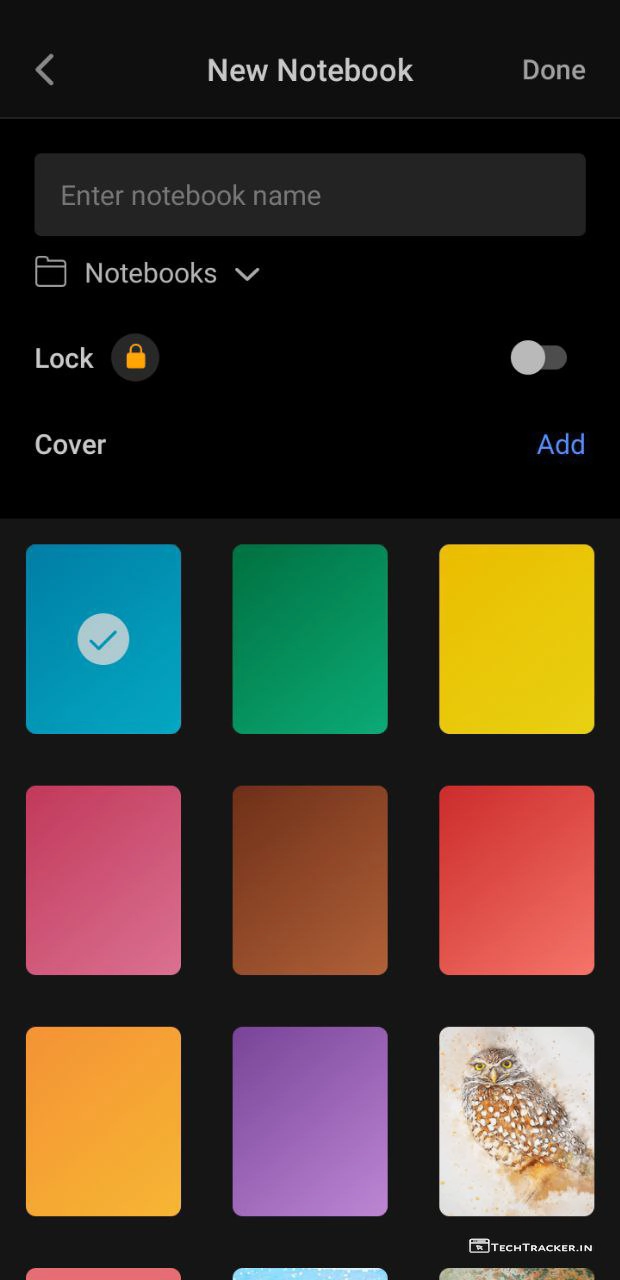Choose the brown cover
620x1280 pixels.
310,880
